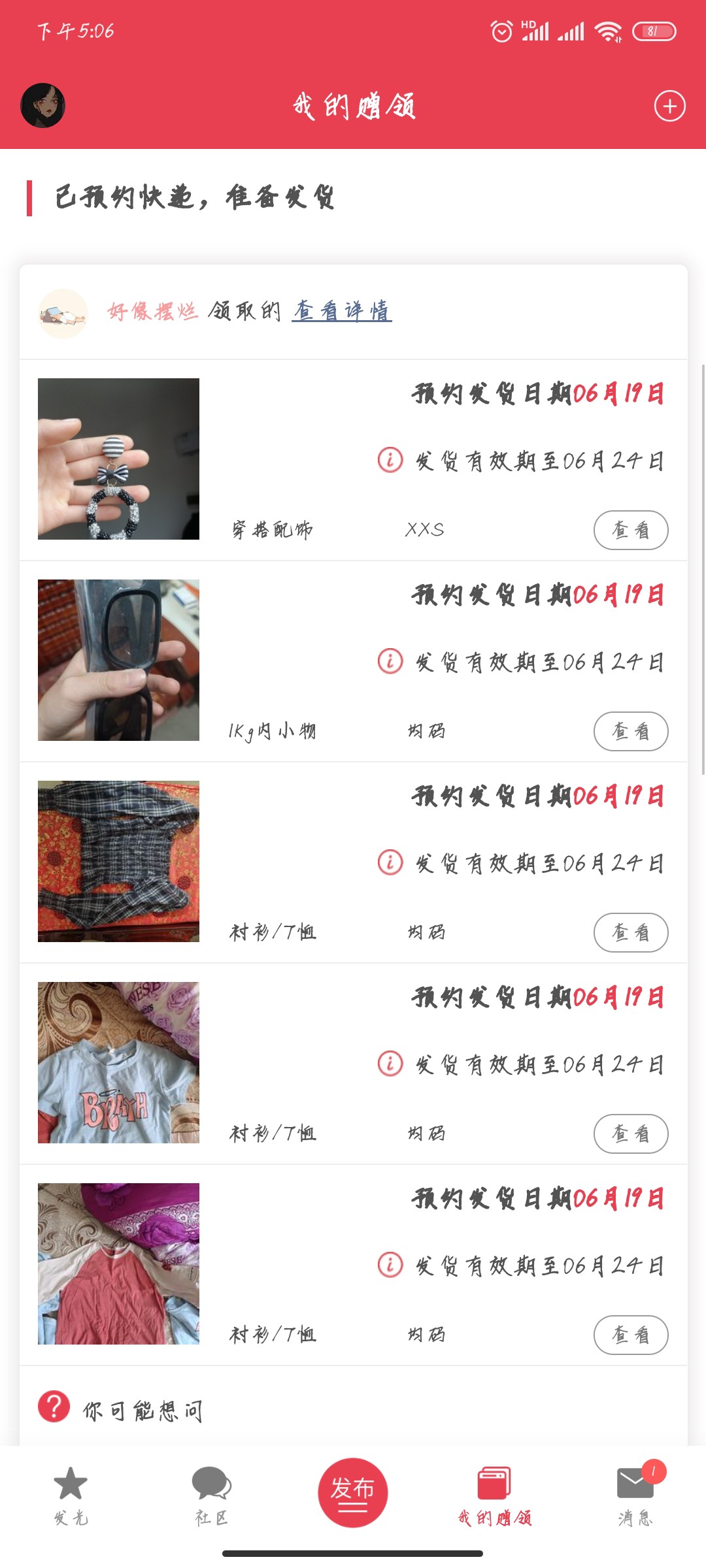The width and height of the screenshot is (706, 1568).
Task: Open the black sunglasses photo
Action: pos(118,660)
